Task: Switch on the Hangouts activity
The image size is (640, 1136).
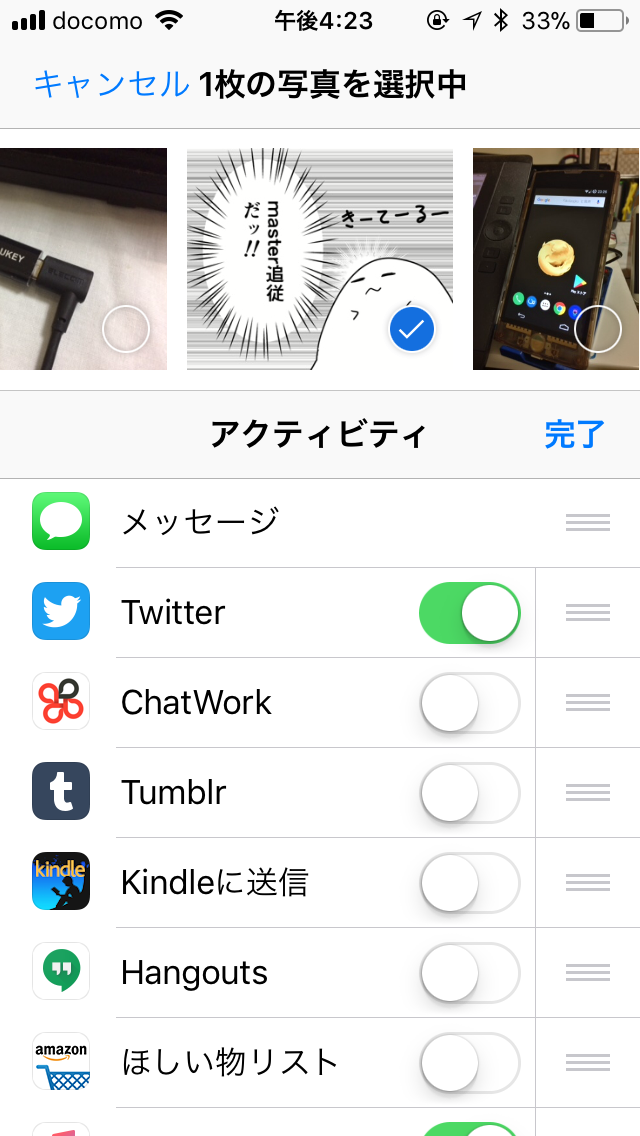Action: pyautogui.click(x=470, y=972)
